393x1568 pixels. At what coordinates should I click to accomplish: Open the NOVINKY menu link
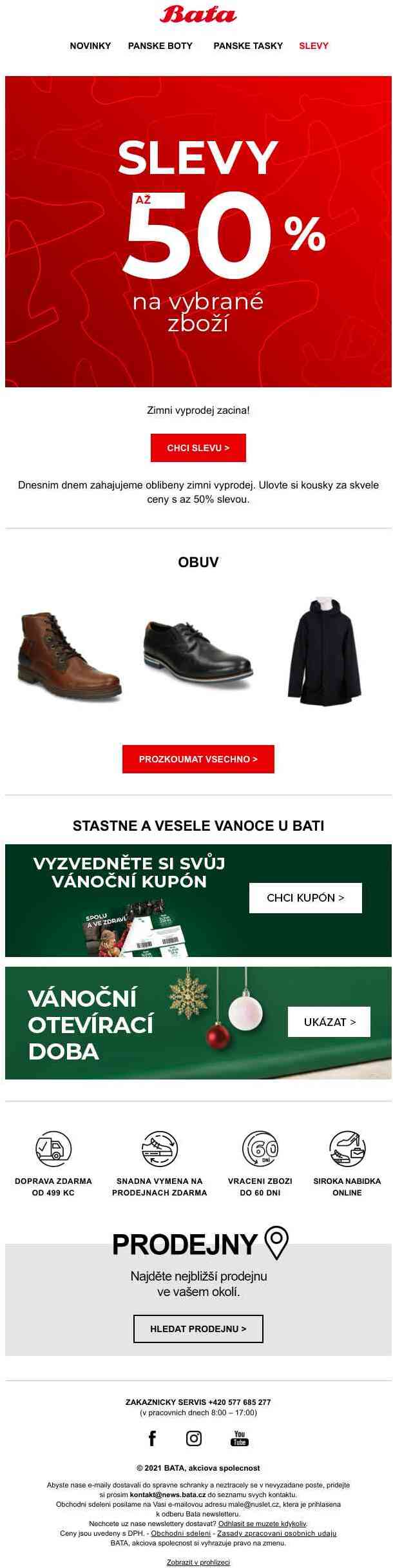click(x=90, y=46)
